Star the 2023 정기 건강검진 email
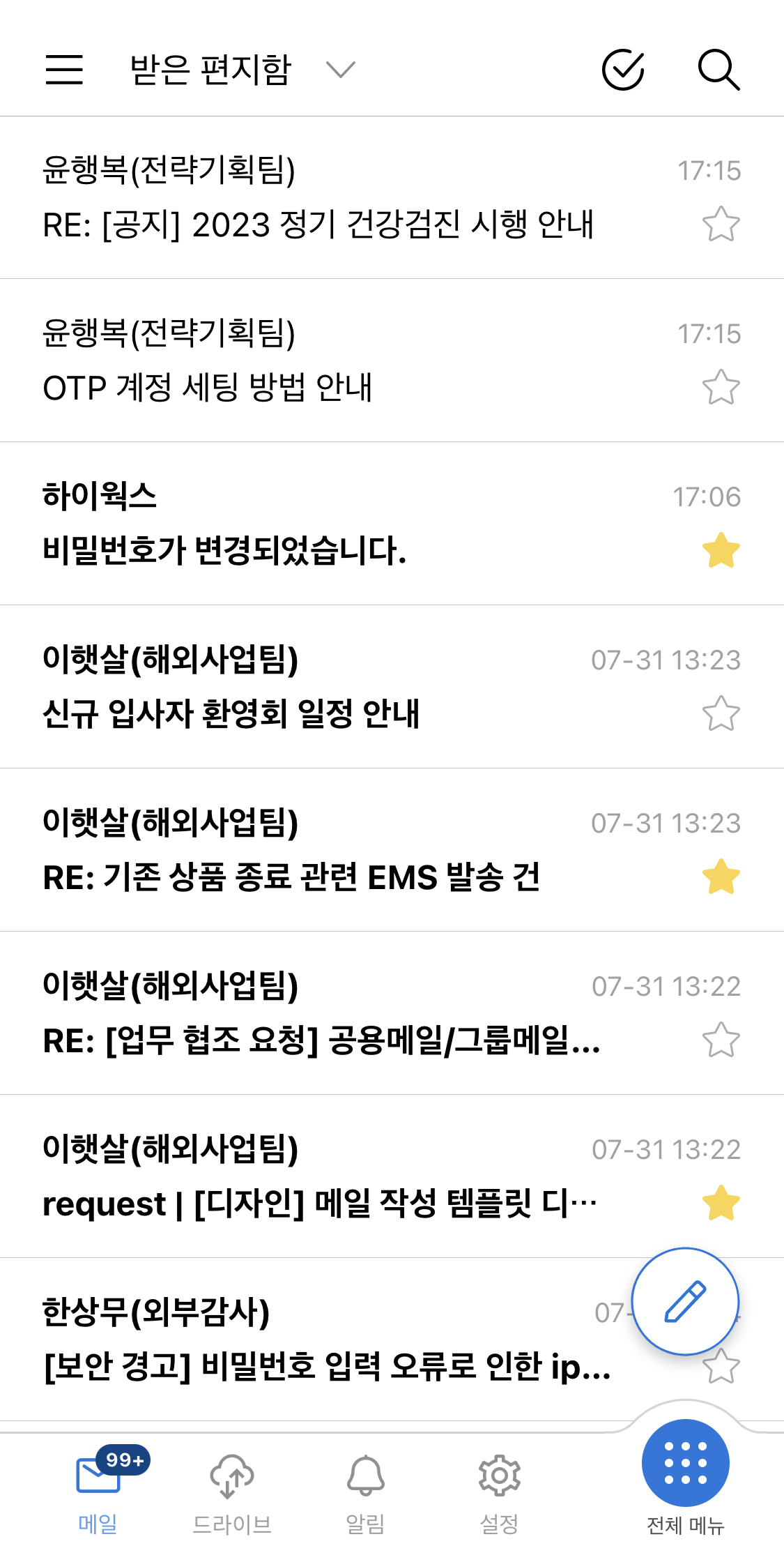 click(x=721, y=224)
